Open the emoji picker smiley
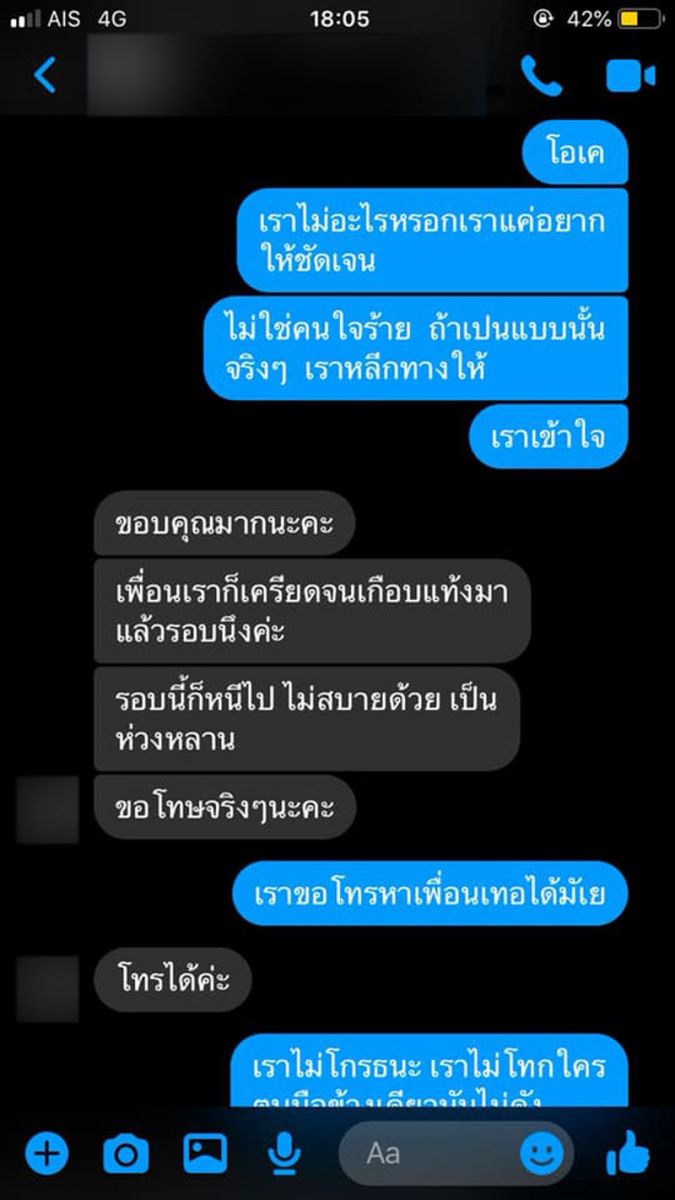This screenshot has width=675, height=1200. 541,1154
